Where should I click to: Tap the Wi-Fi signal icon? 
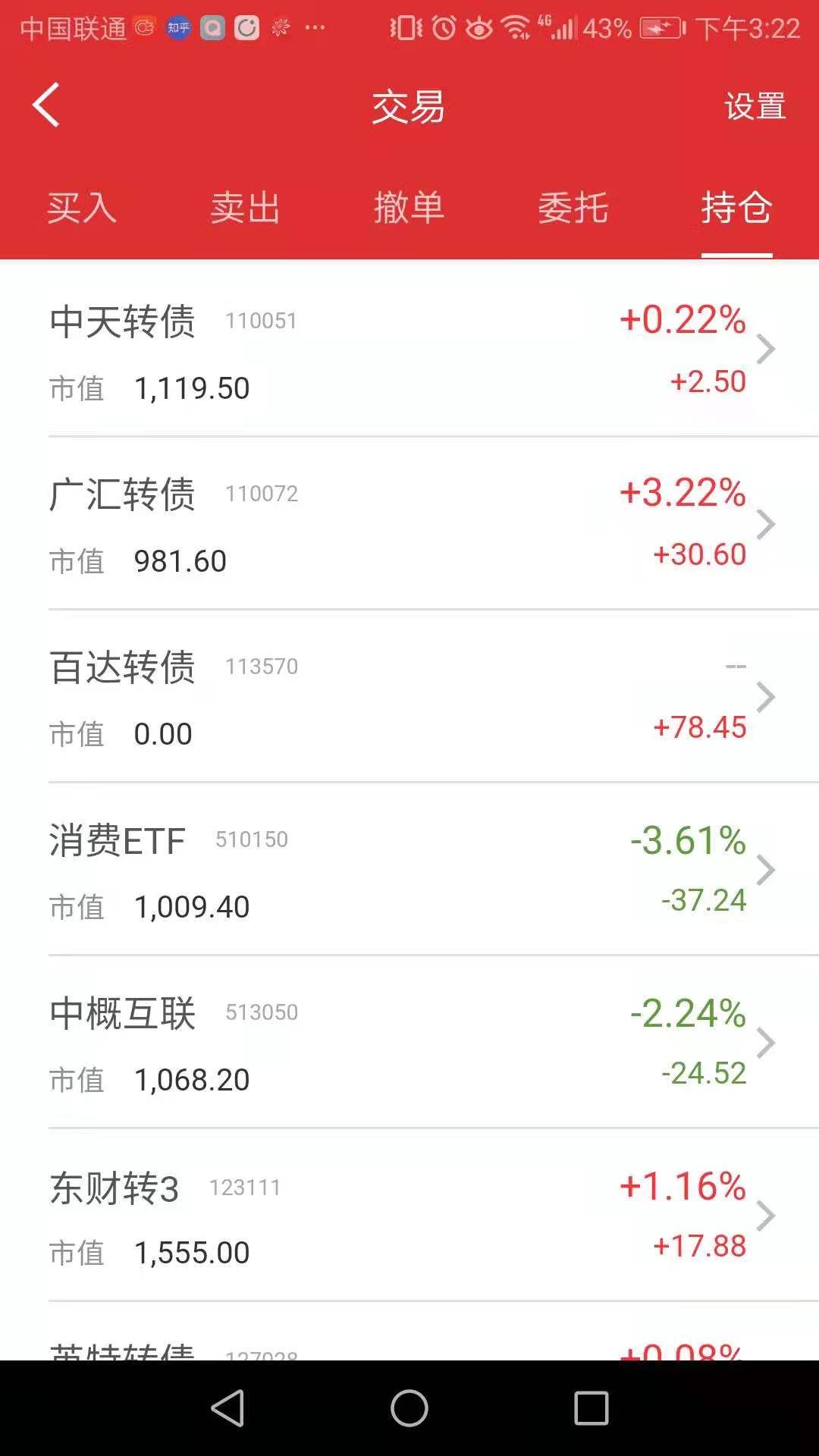pos(516,28)
